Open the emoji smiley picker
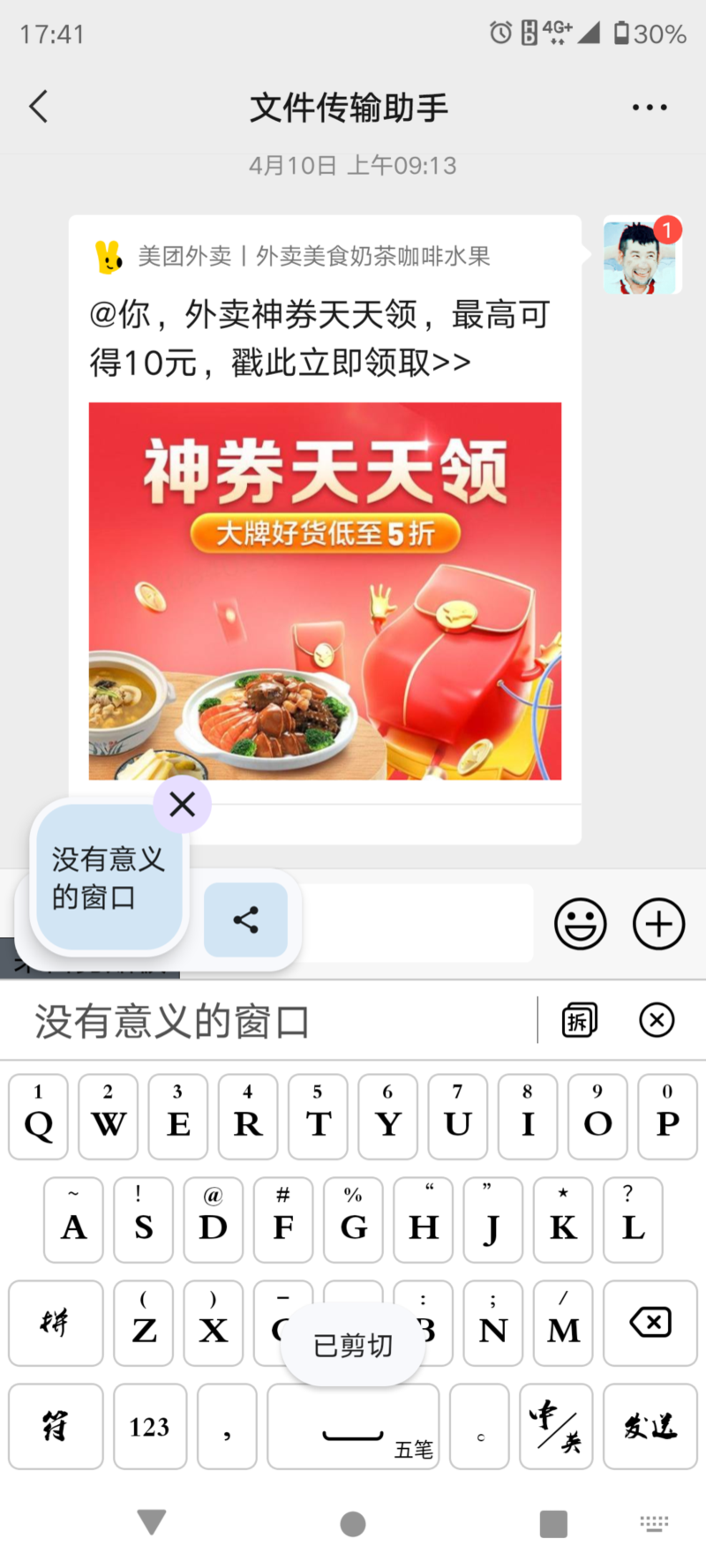Viewport: 706px width, 1568px height. pos(580,924)
